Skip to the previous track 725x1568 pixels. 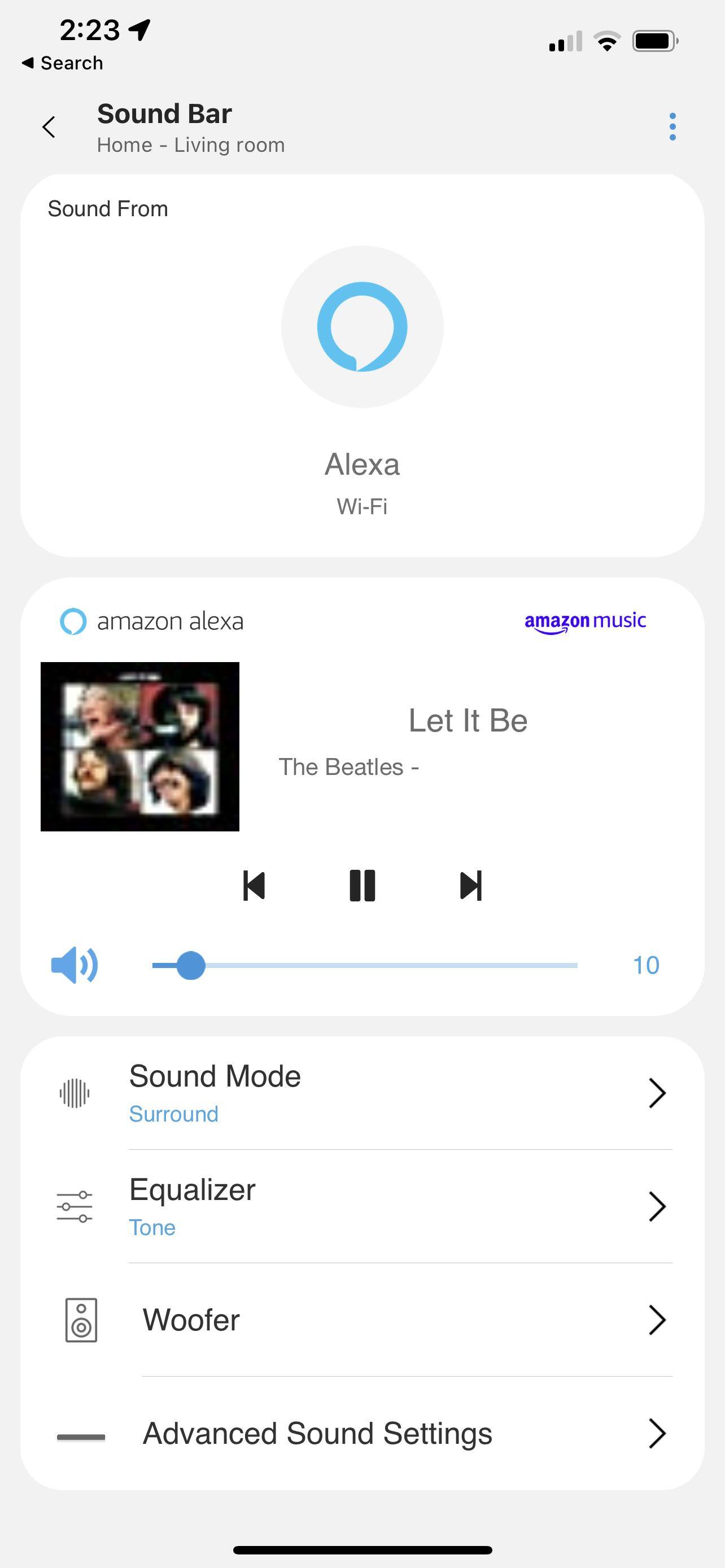(254, 886)
